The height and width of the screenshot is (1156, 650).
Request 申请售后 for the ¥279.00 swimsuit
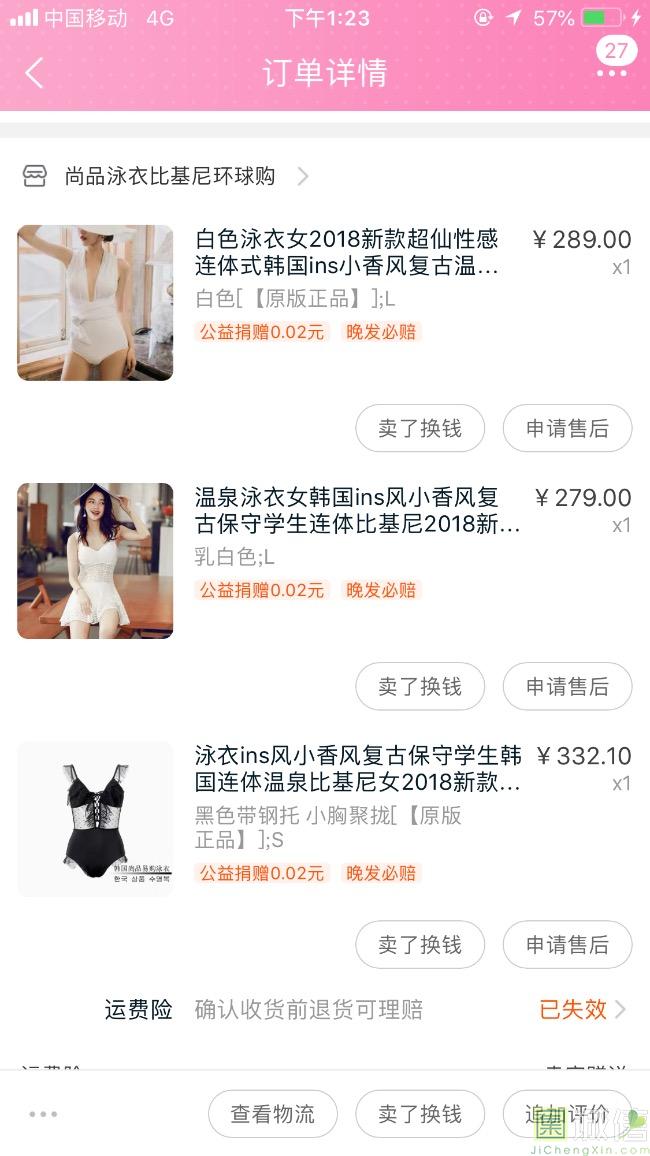567,687
